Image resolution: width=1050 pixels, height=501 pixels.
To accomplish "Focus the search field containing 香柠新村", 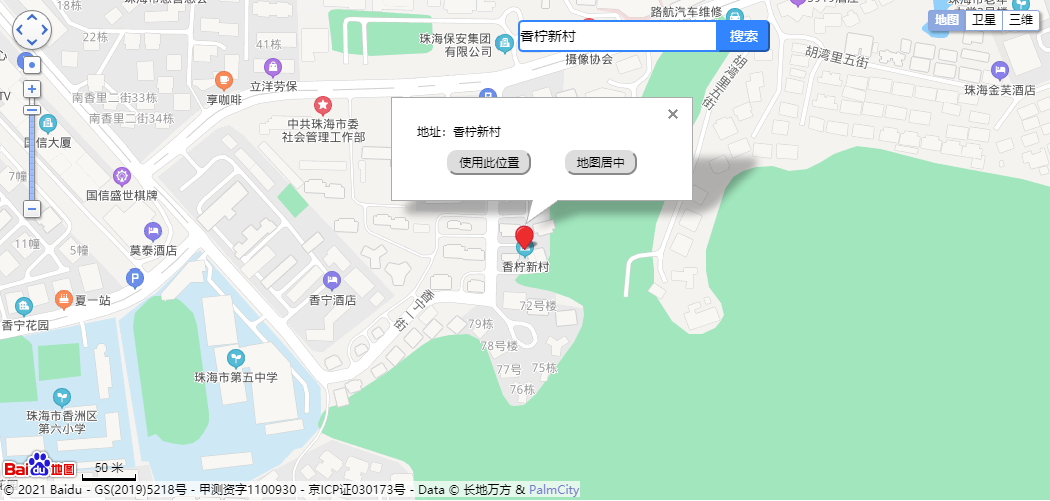I will [617, 36].
